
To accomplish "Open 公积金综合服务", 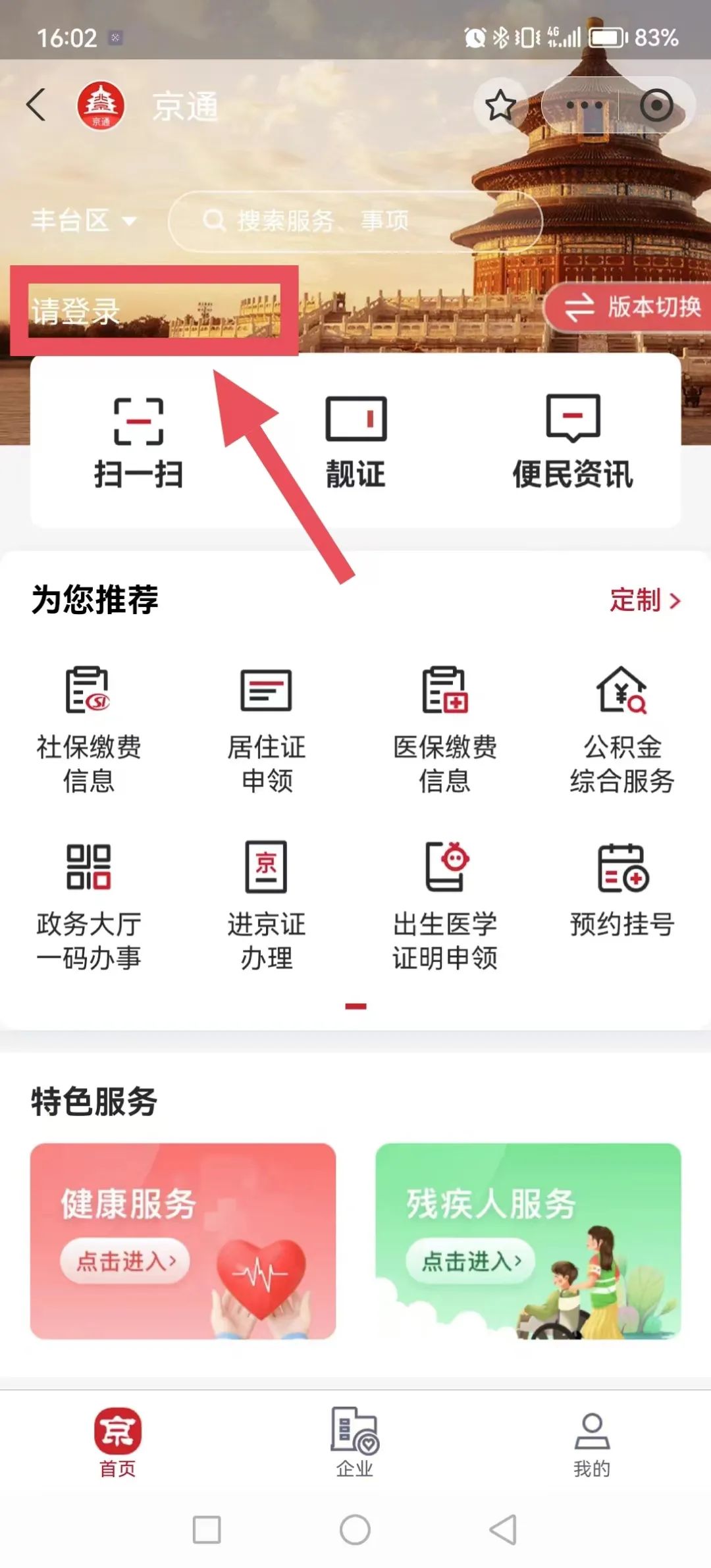I will 621,728.
